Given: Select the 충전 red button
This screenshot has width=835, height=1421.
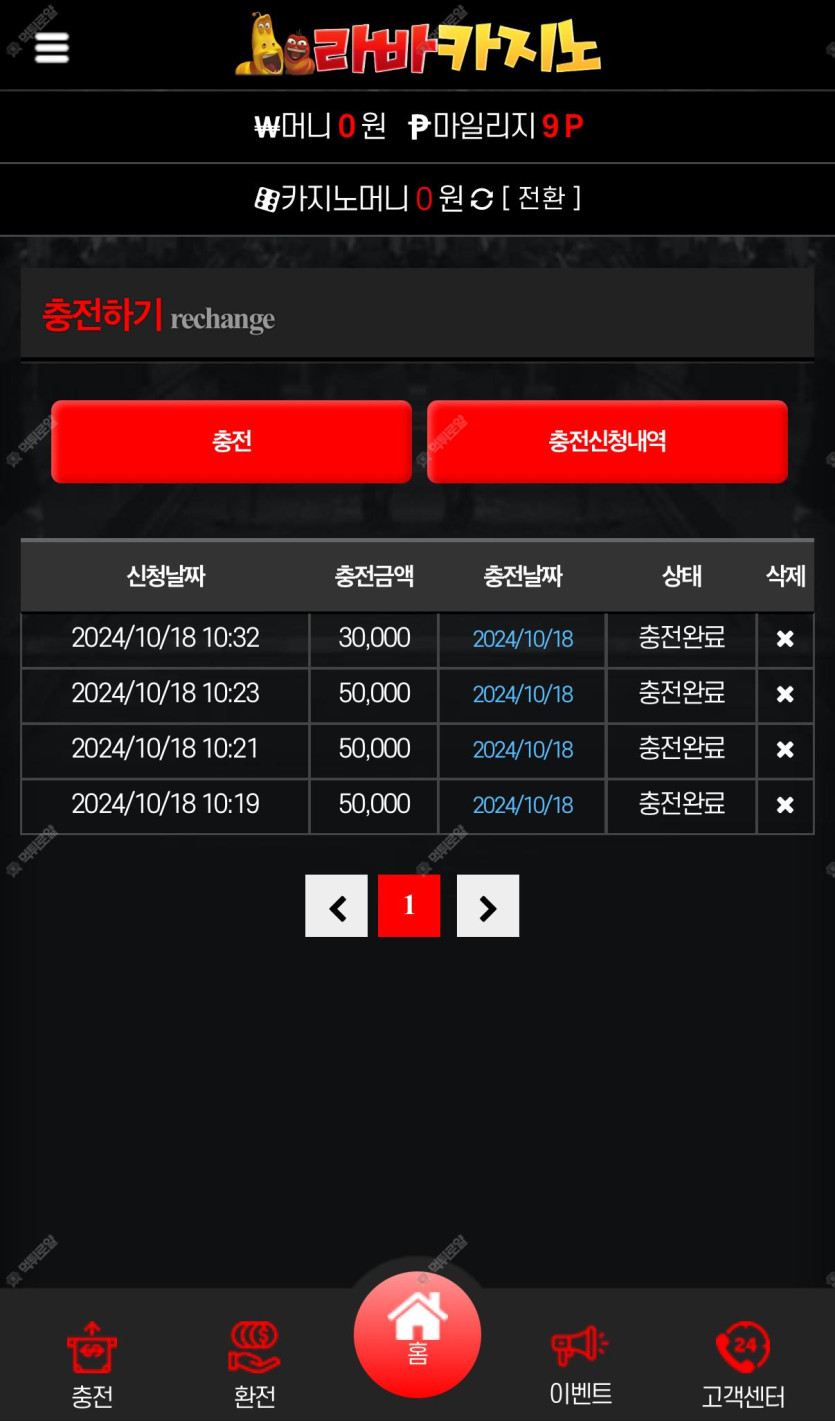Looking at the screenshot, I should coord(231,442).
